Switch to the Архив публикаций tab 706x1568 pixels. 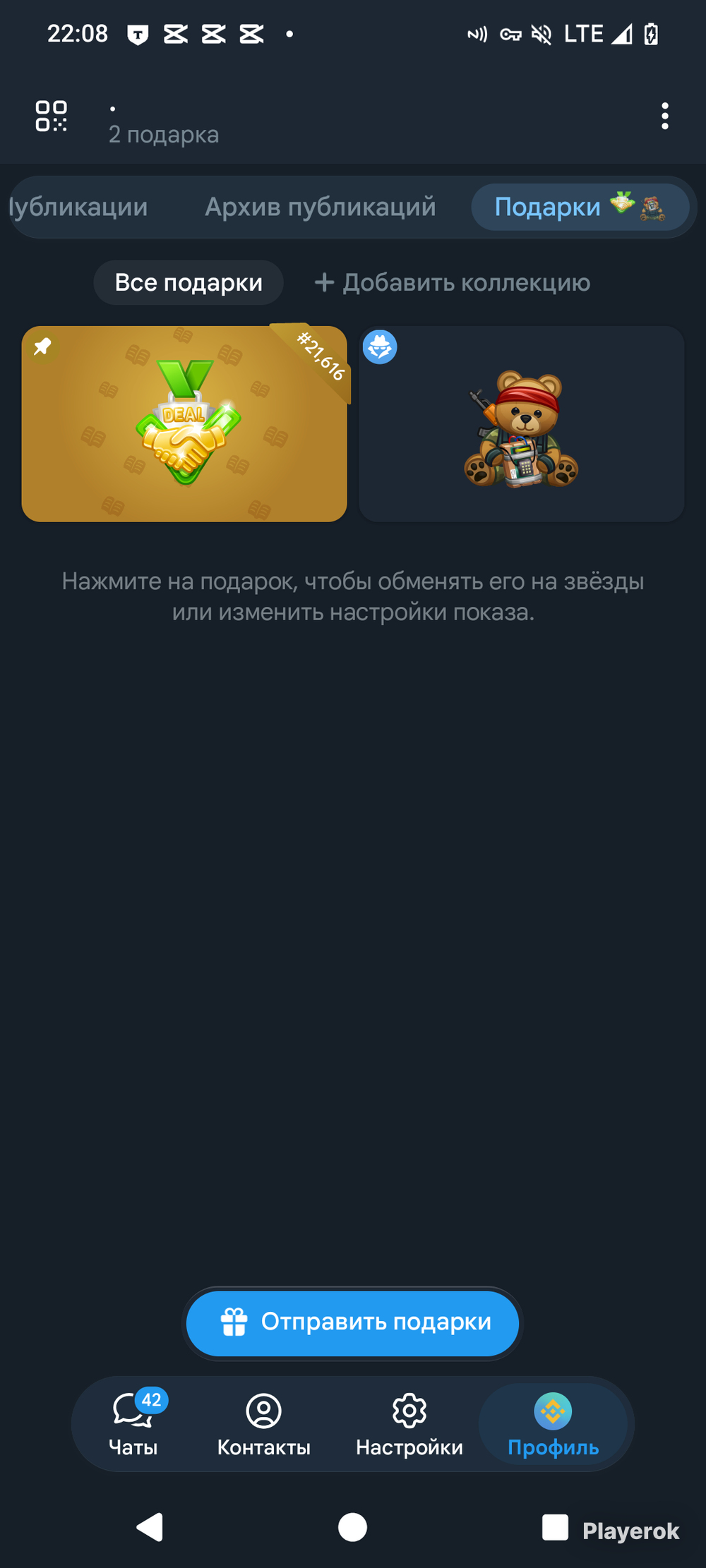point(320,207)
